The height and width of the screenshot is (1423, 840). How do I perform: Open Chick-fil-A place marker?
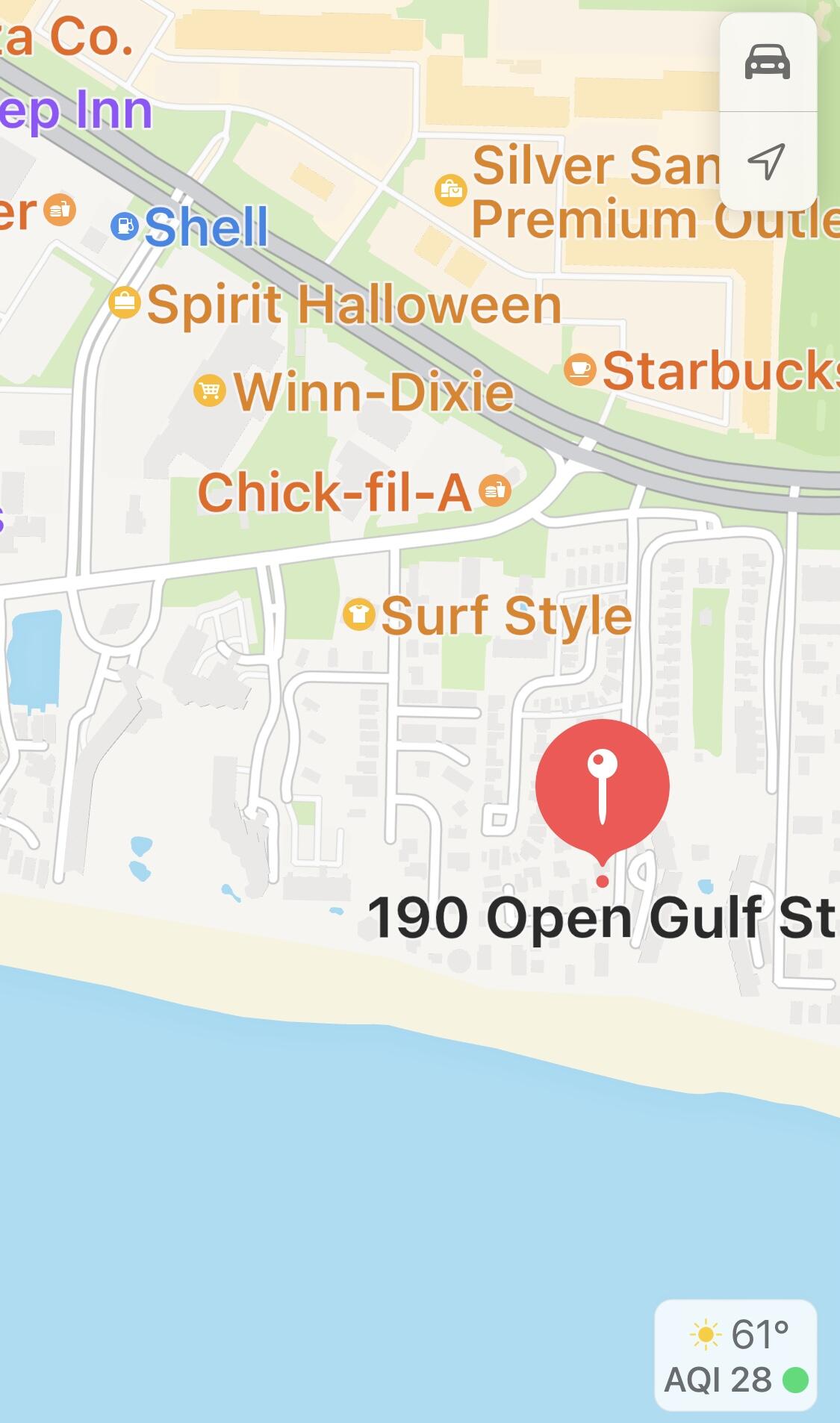494,491
